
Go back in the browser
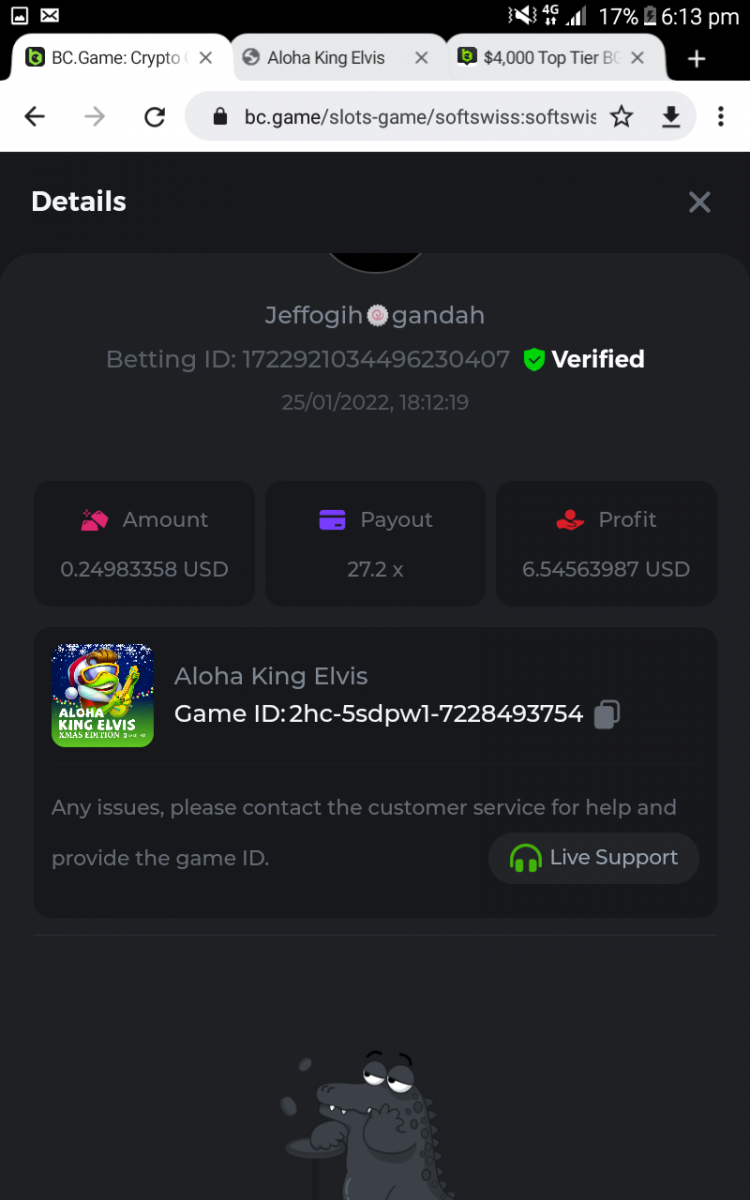(x=35, y=117)
